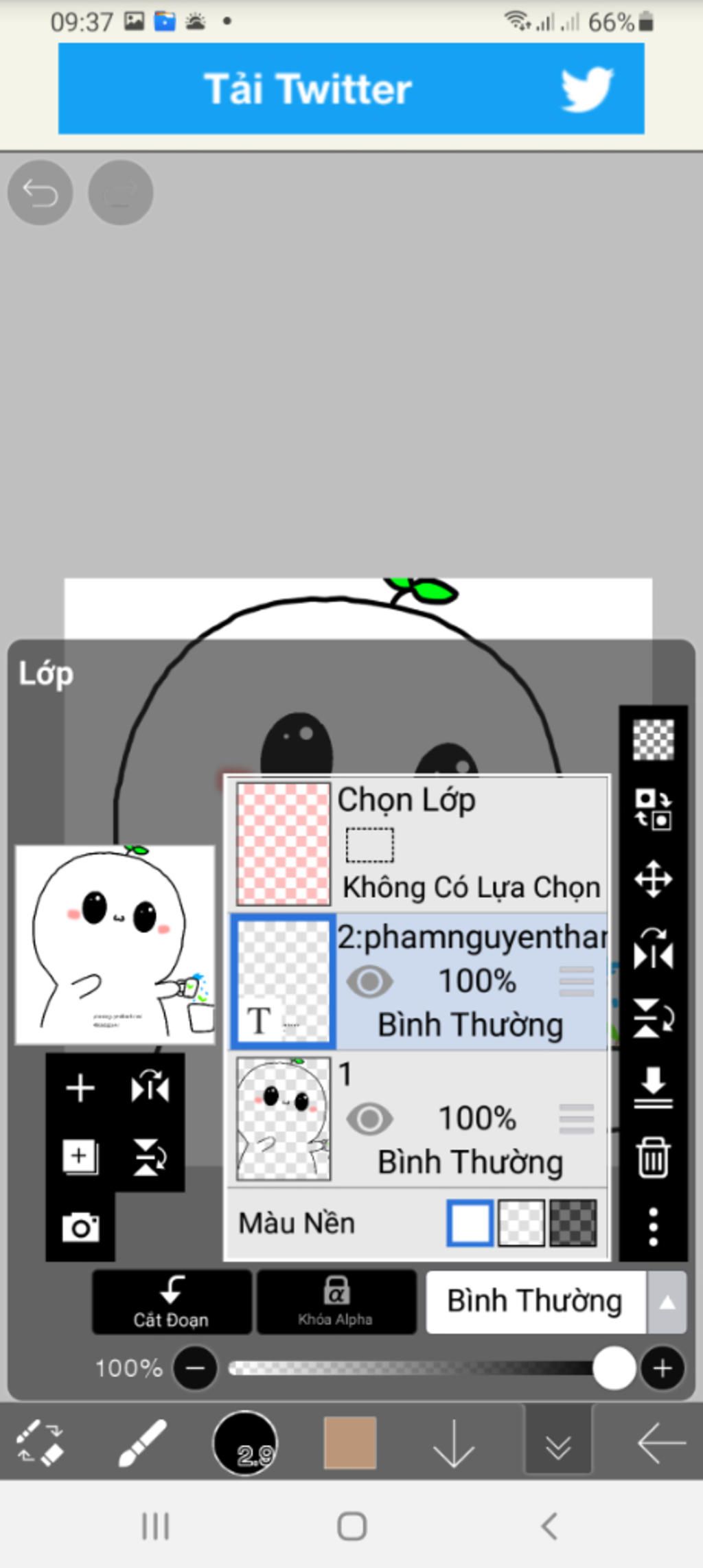Toggle visibility eye of layer 2

click(x=369, y=982)
